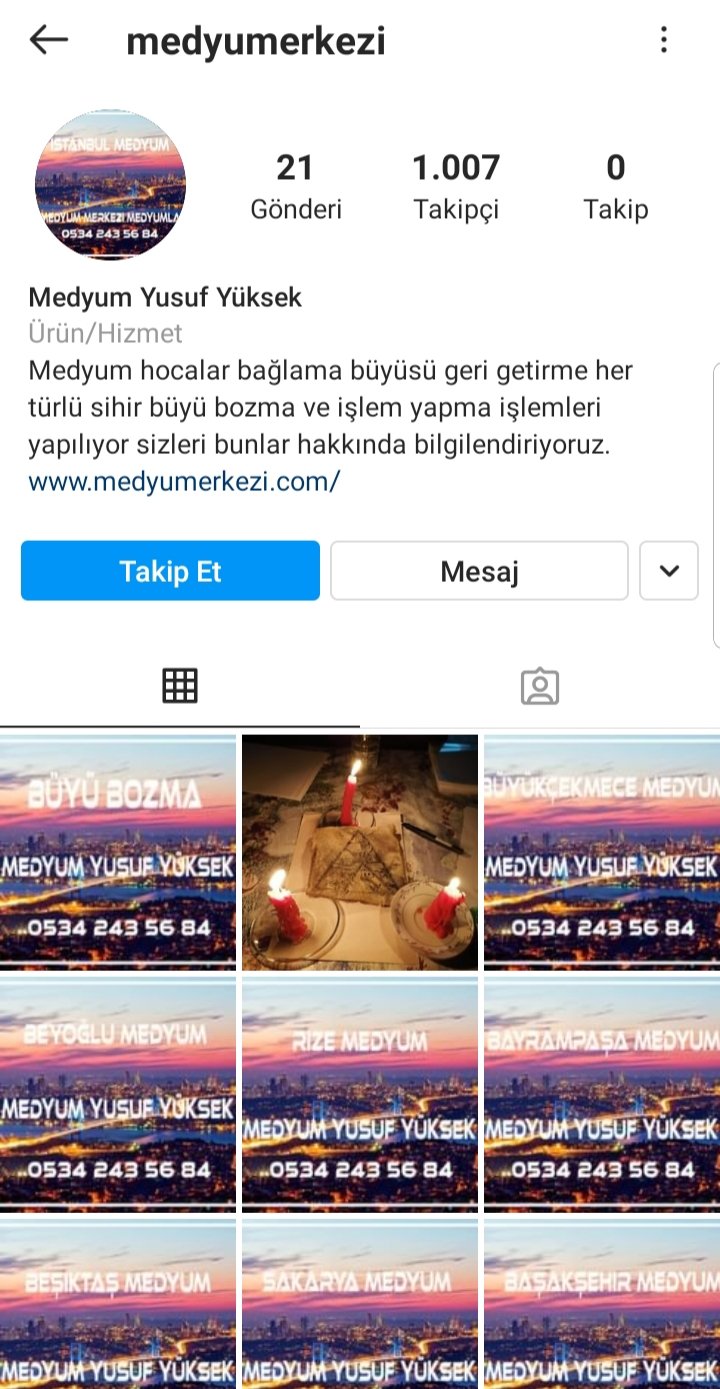Open the Rize Medyum post
The image size is (720, 1389).
point(360,1094)
